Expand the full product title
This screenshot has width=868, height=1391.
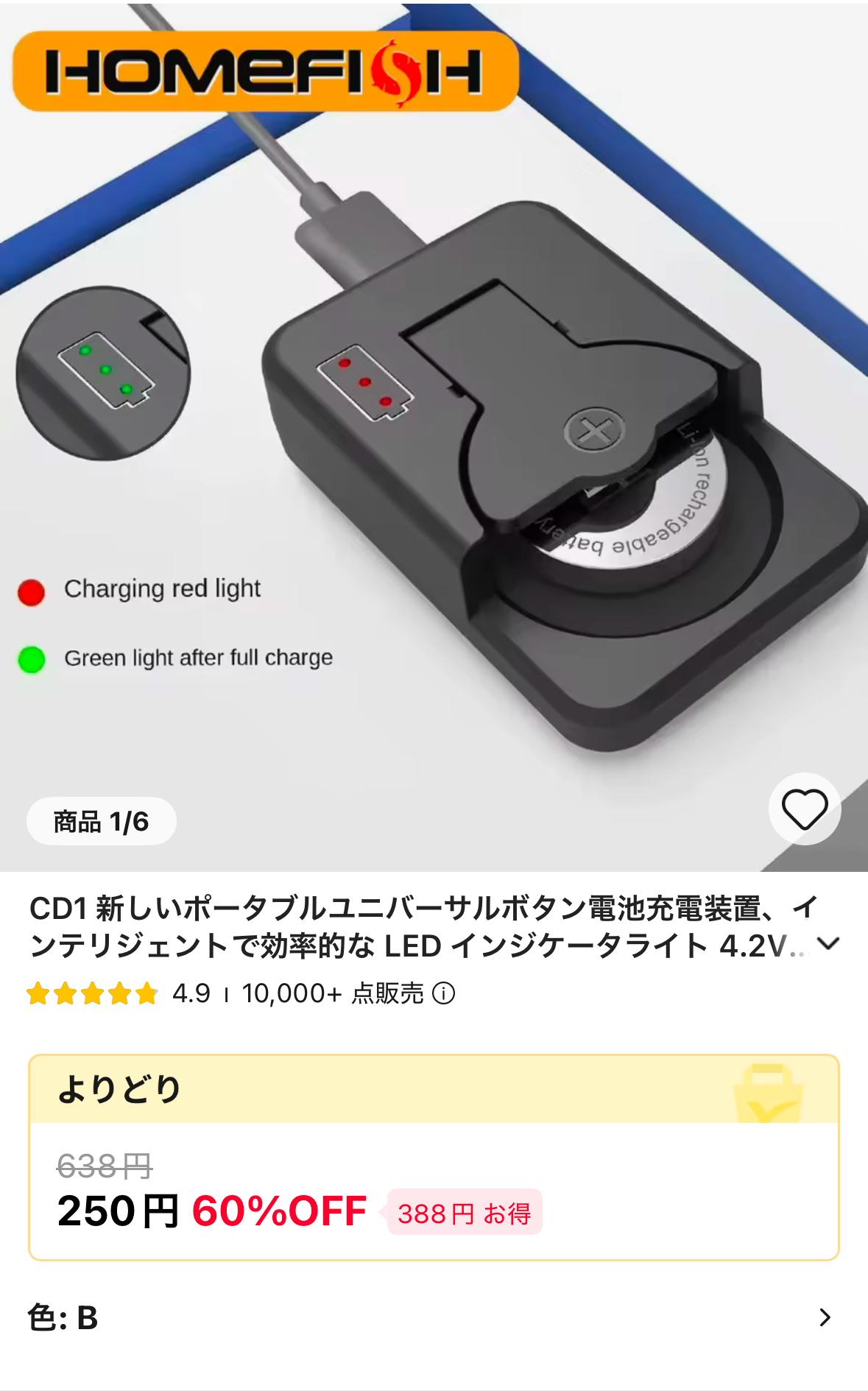pos(828,944)
